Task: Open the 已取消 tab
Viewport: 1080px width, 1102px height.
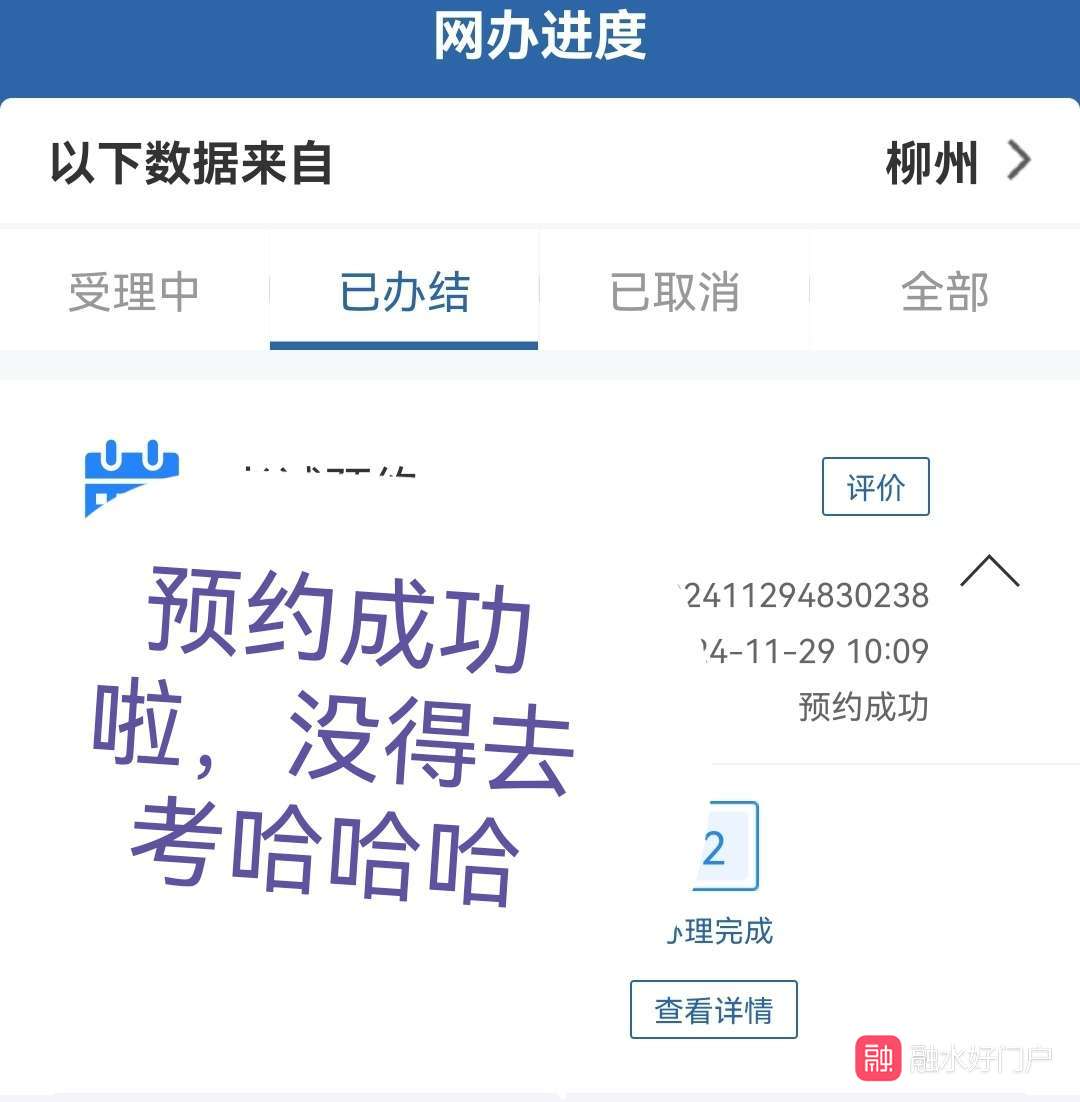Action: coord(674,293)
